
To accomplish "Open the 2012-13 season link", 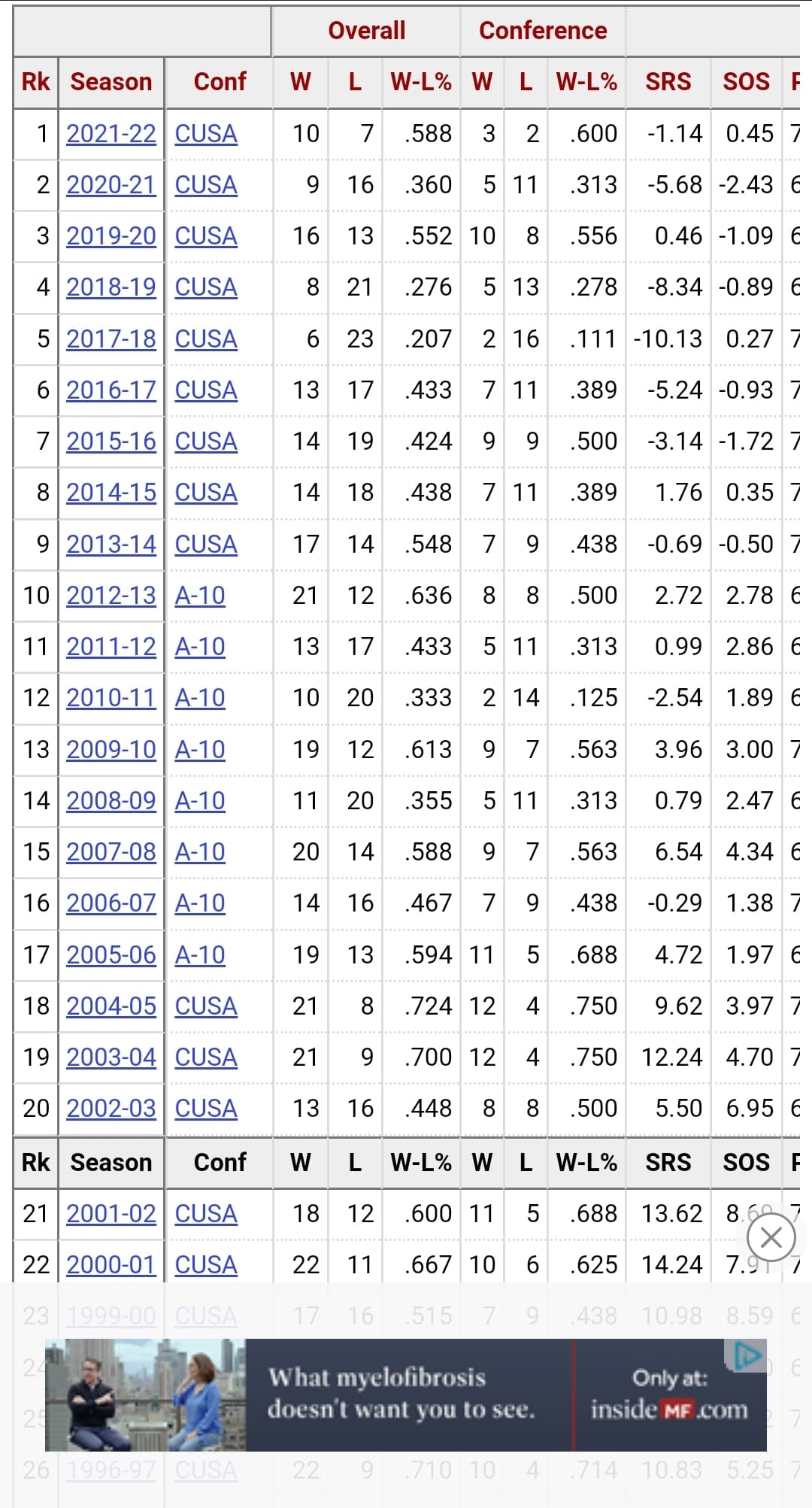I will click(111, 596).
